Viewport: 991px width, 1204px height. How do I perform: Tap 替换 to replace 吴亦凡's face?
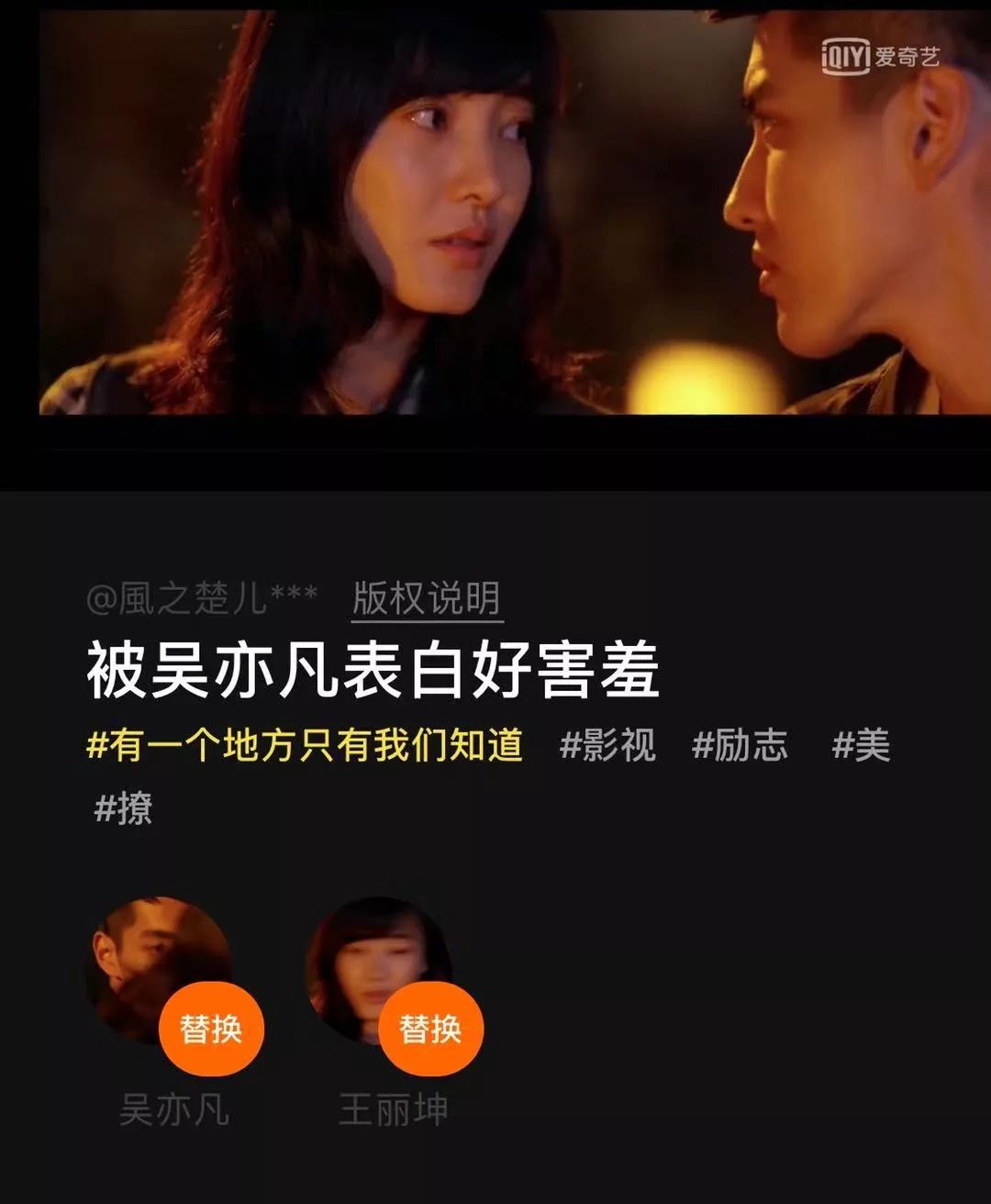click(211, 1029)
